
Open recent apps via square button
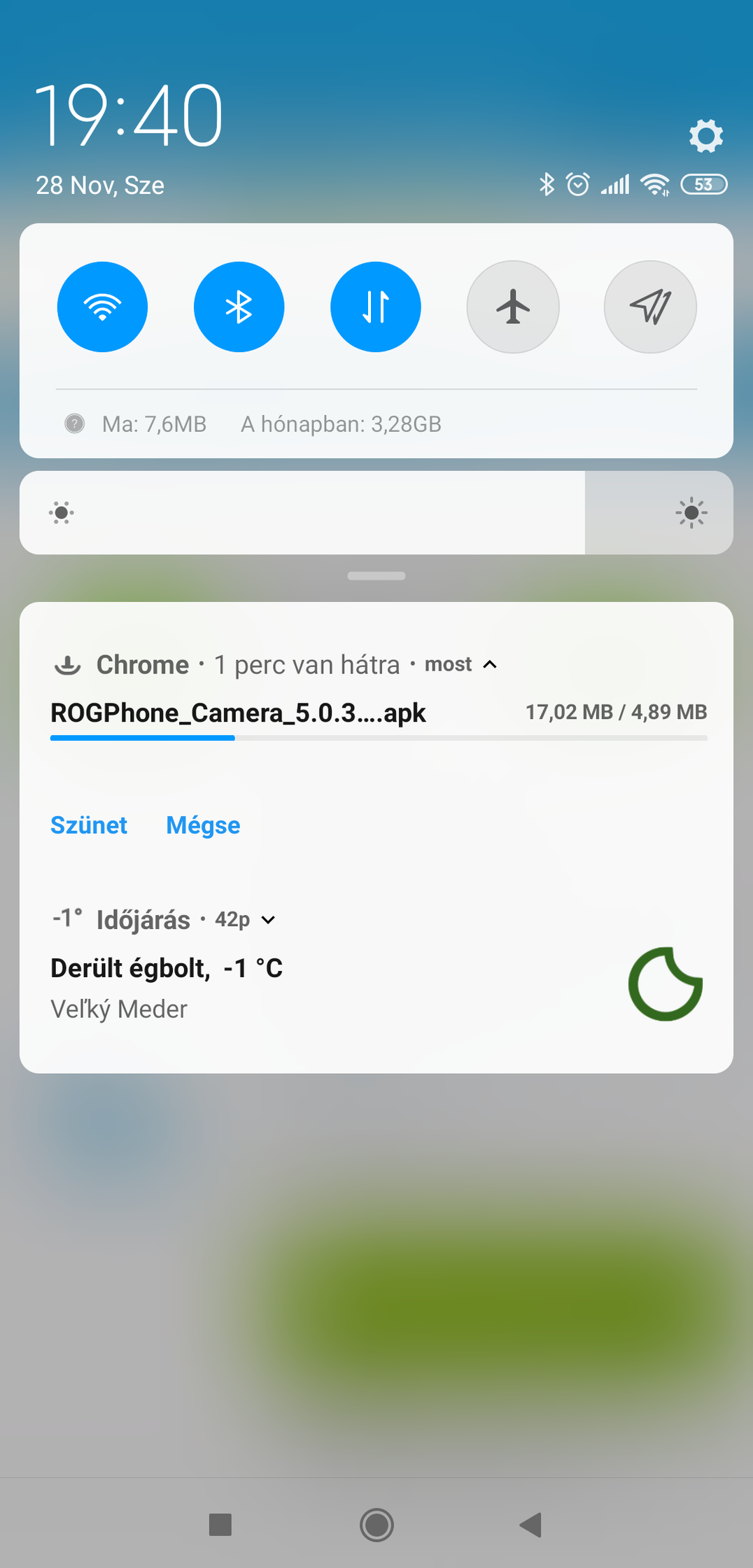220,1525
